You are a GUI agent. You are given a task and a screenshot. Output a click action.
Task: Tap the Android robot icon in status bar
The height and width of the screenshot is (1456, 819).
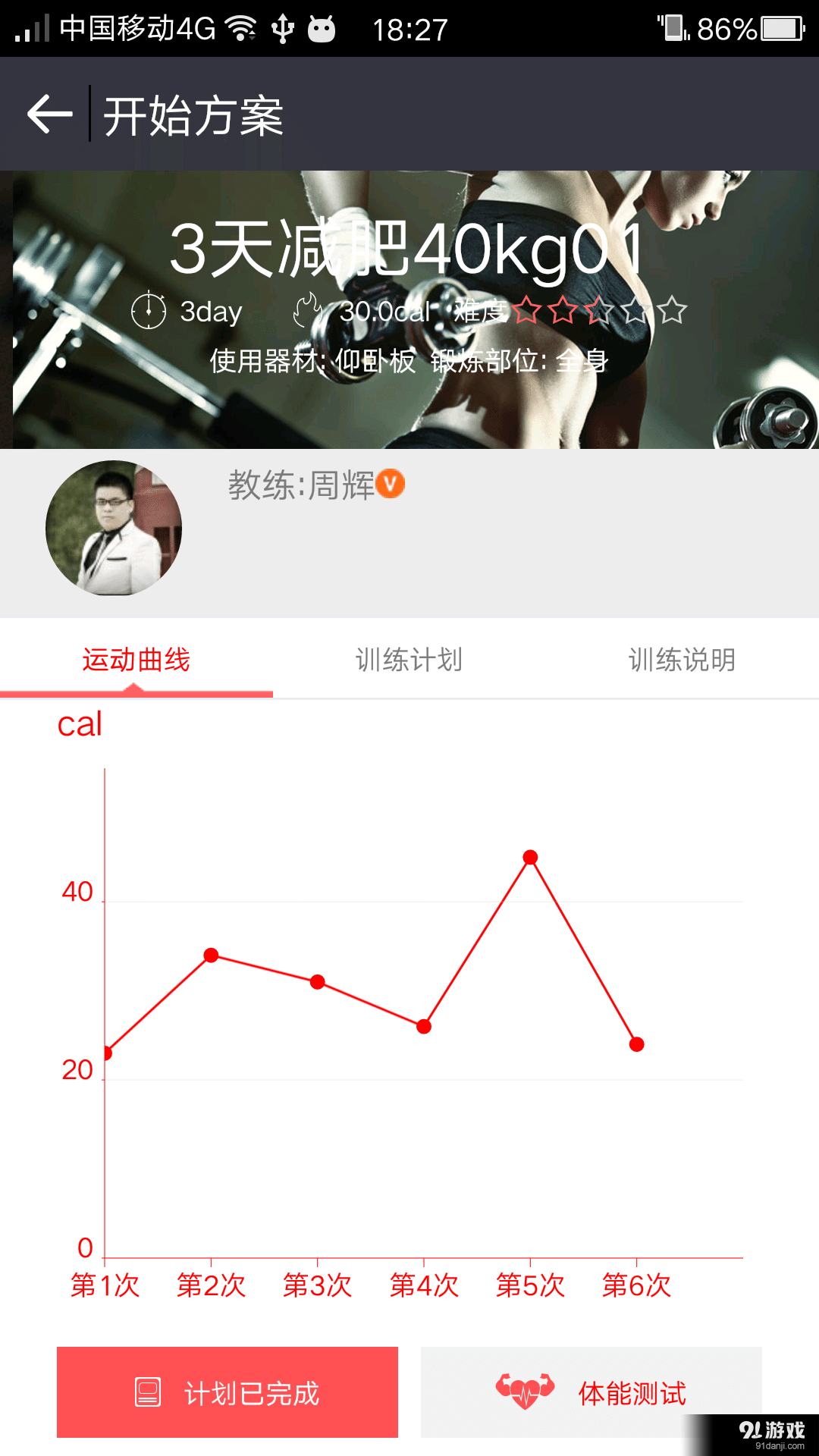click(320, 29)
